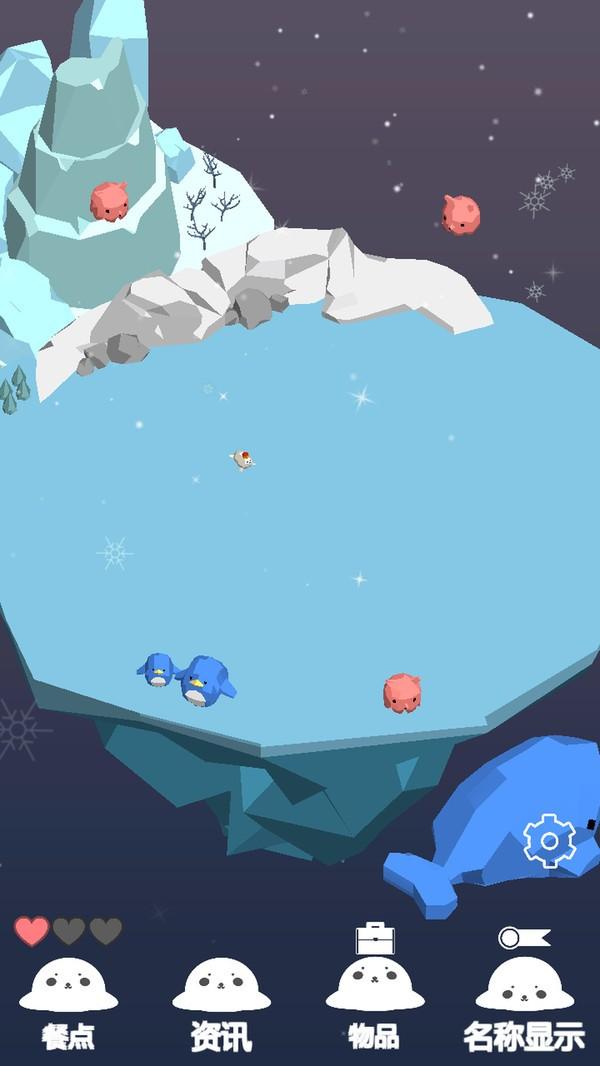Open the settings gear icon
Viewport: 600px width, 1066px height.
click(x=549, y=841)
